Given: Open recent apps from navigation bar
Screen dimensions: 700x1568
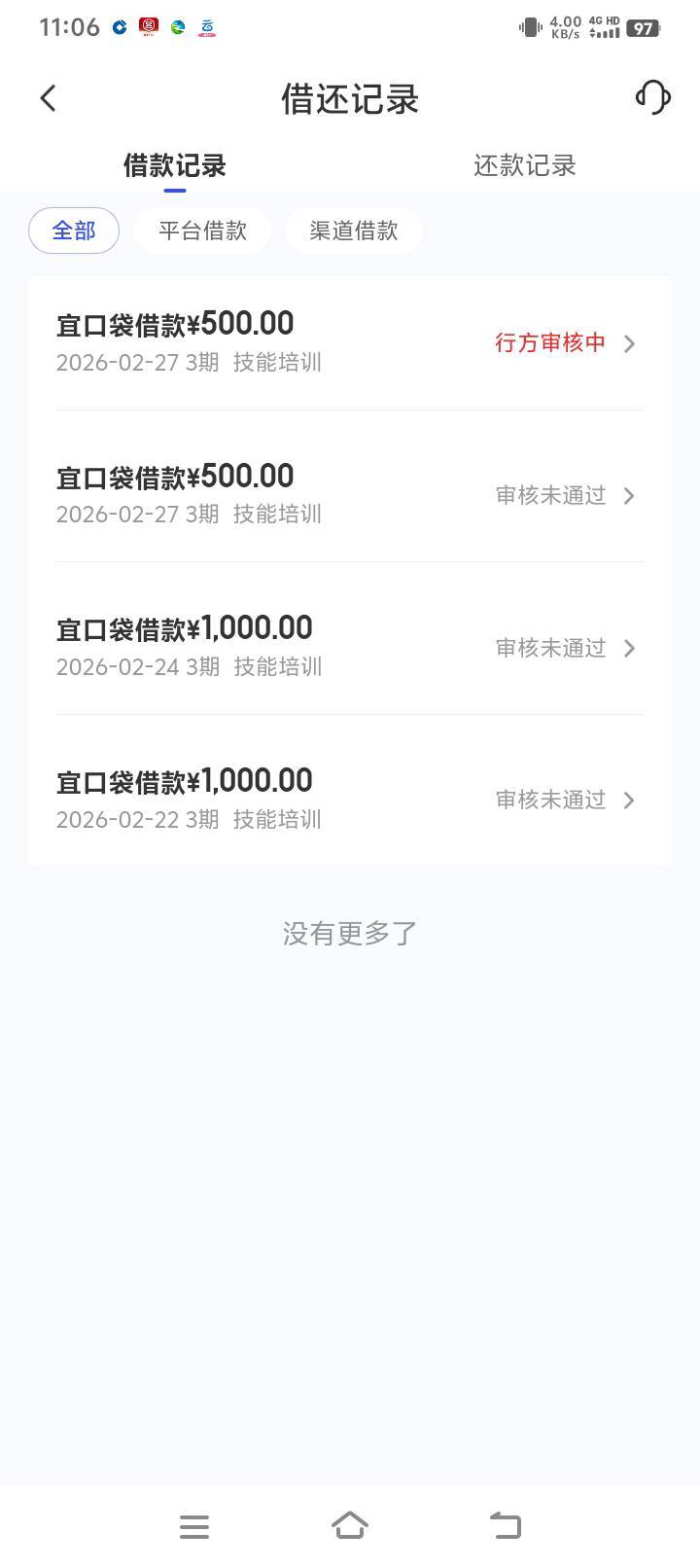Looking at the screenshot, I should tap(194, 1525).
